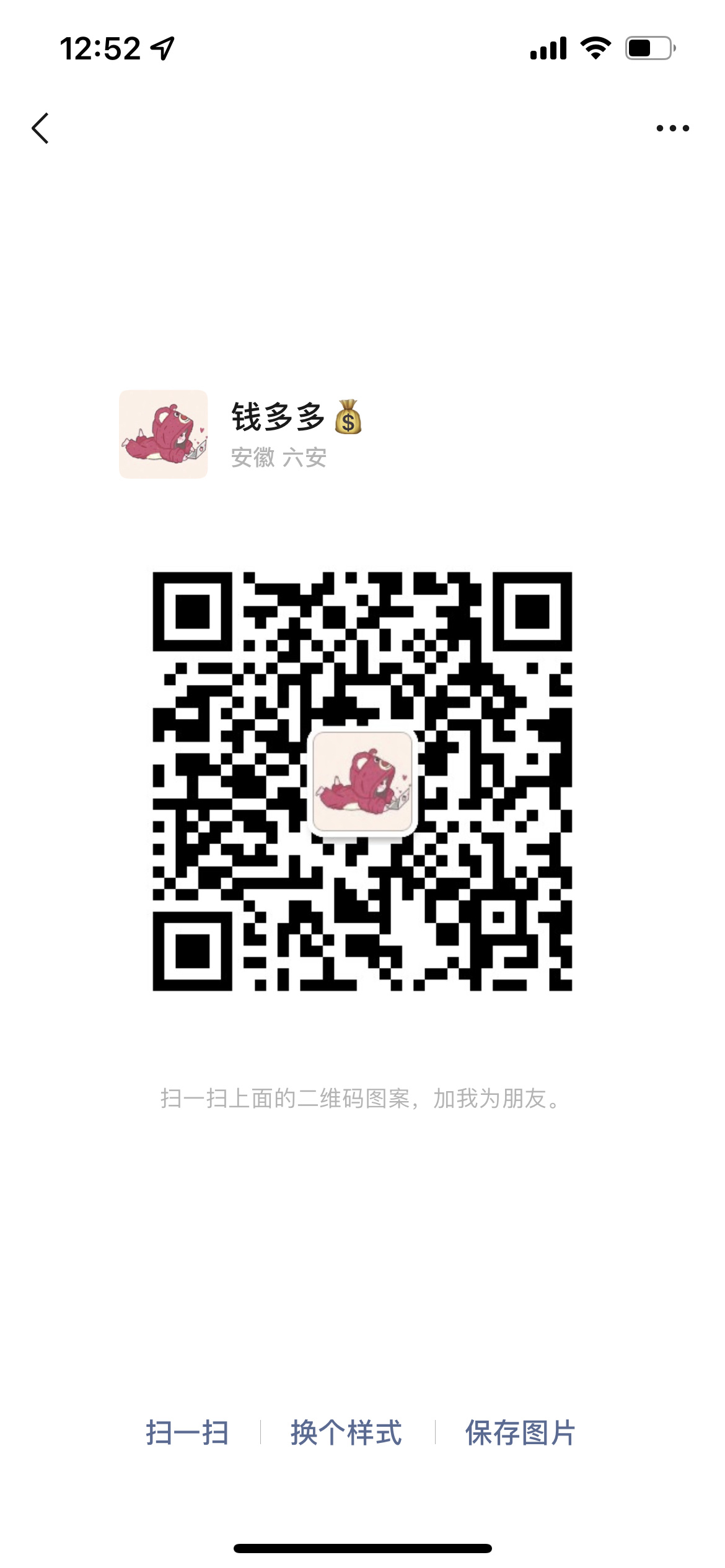Select 换个样式 to change QR style

(346, 1433)
